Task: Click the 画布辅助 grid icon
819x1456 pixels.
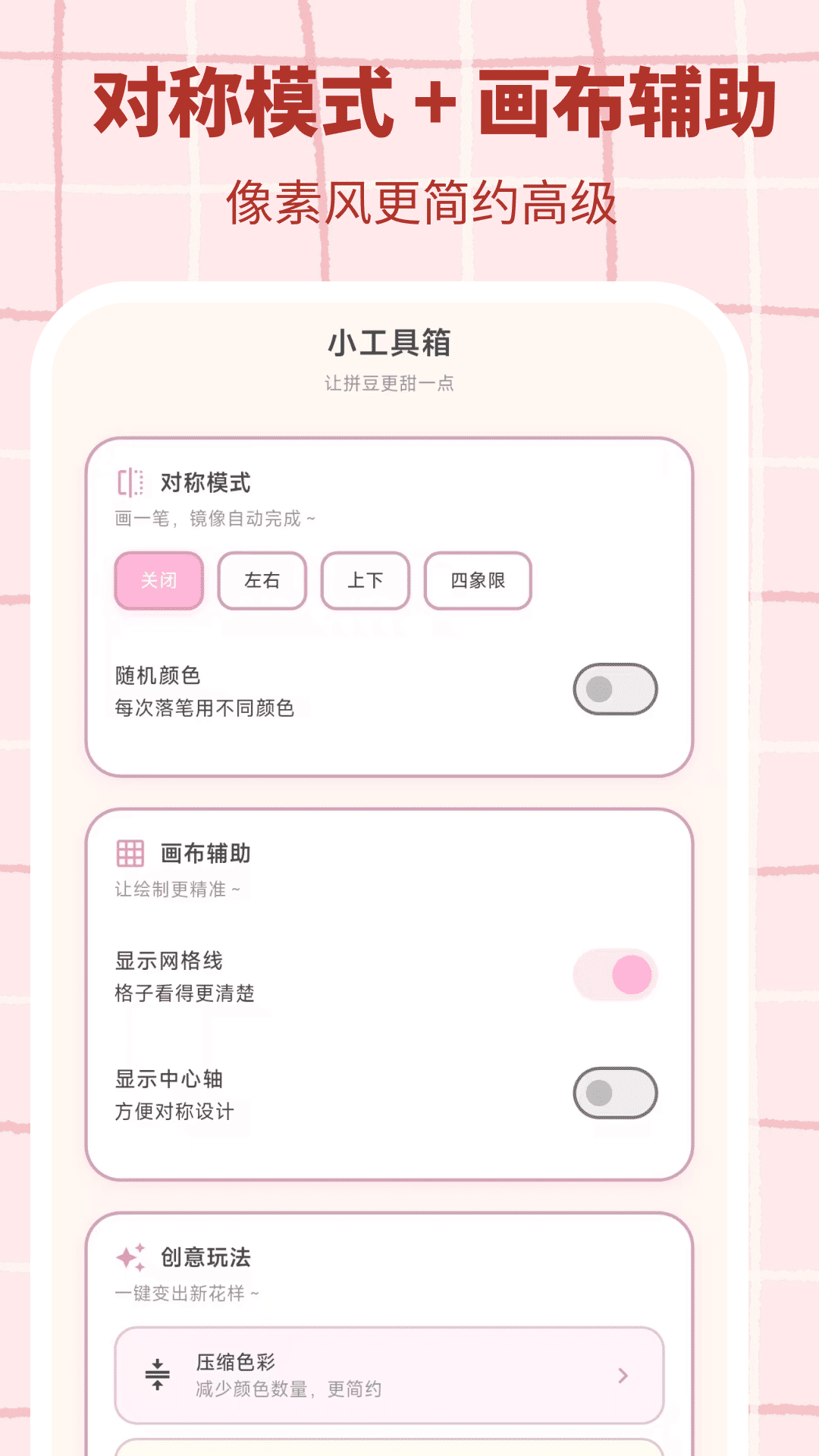Action: [129, 852]
